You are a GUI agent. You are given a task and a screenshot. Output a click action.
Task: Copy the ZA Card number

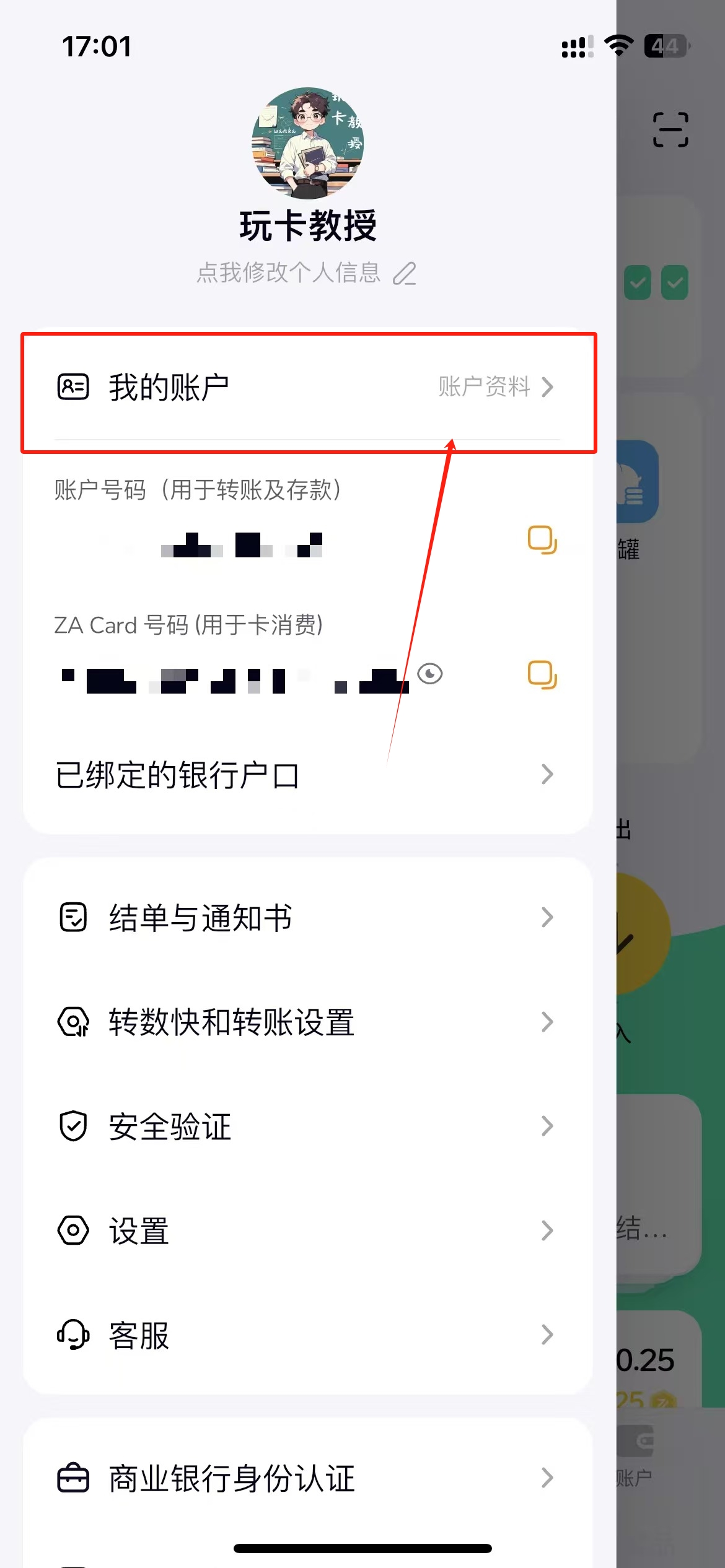542,674
